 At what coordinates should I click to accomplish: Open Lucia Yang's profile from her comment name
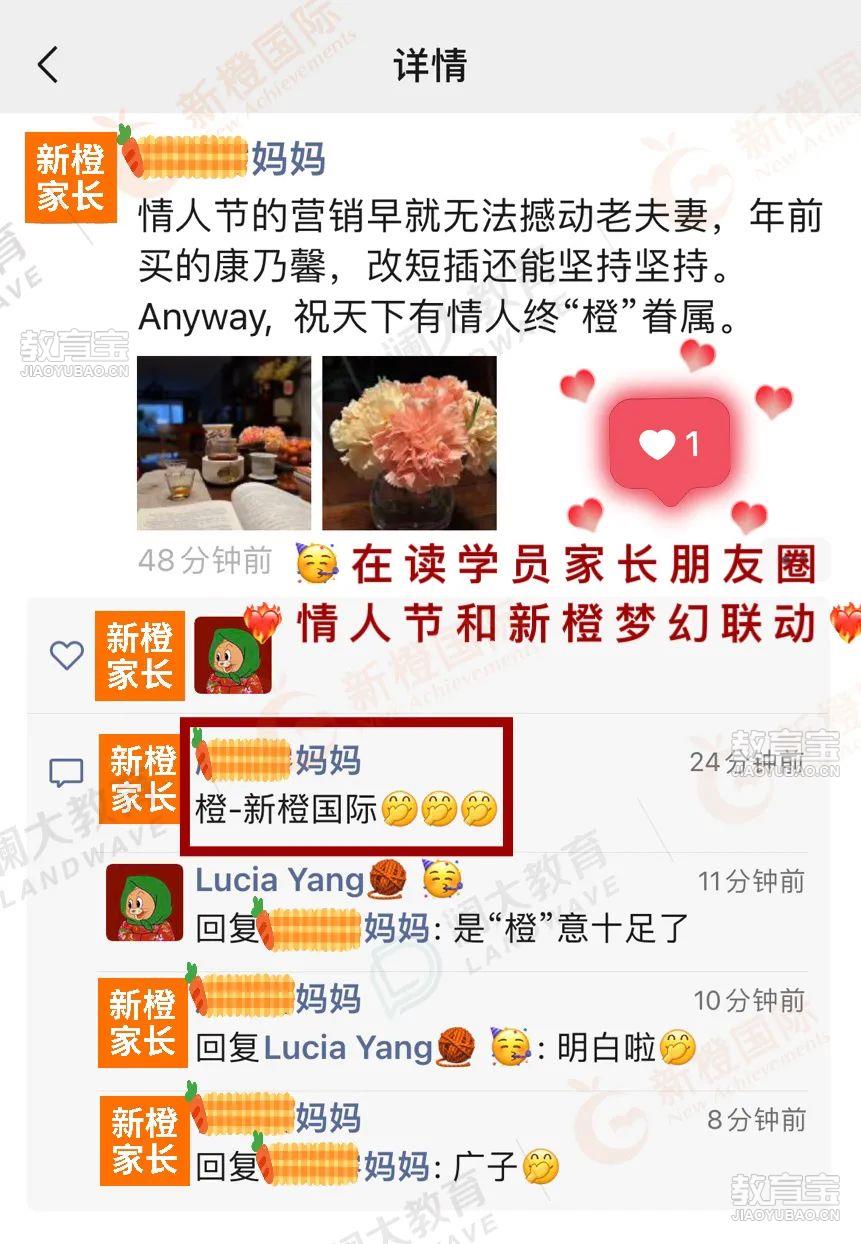279,881
